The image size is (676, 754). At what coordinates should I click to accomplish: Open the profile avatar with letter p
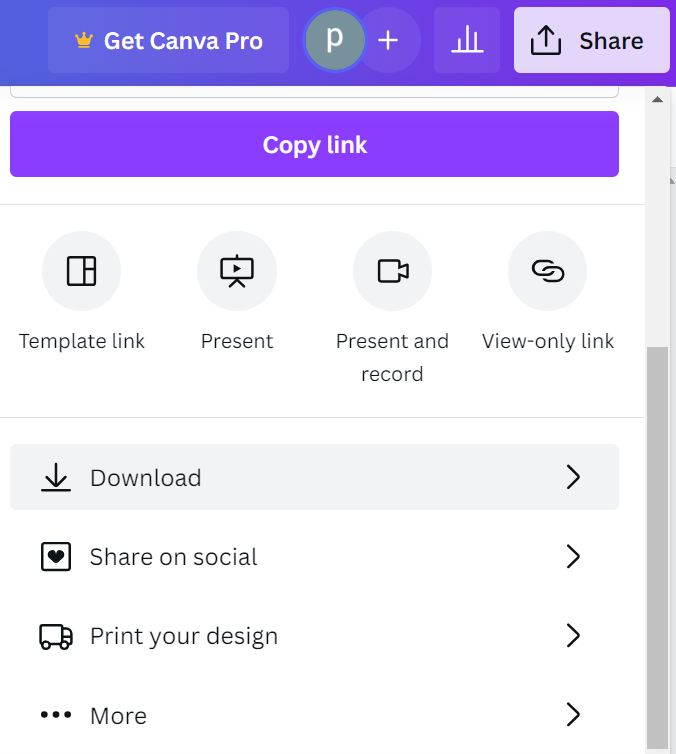335,40
